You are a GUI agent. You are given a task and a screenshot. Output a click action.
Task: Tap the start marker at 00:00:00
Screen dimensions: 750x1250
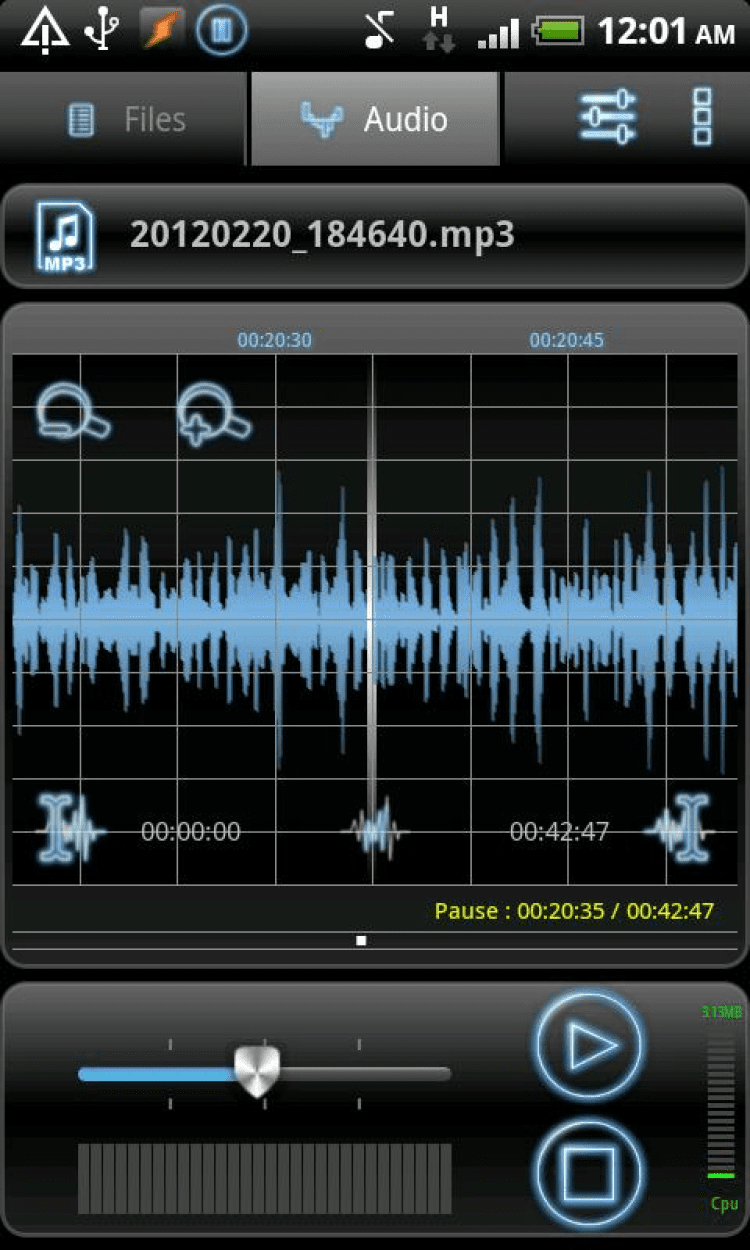click(70, 830)
